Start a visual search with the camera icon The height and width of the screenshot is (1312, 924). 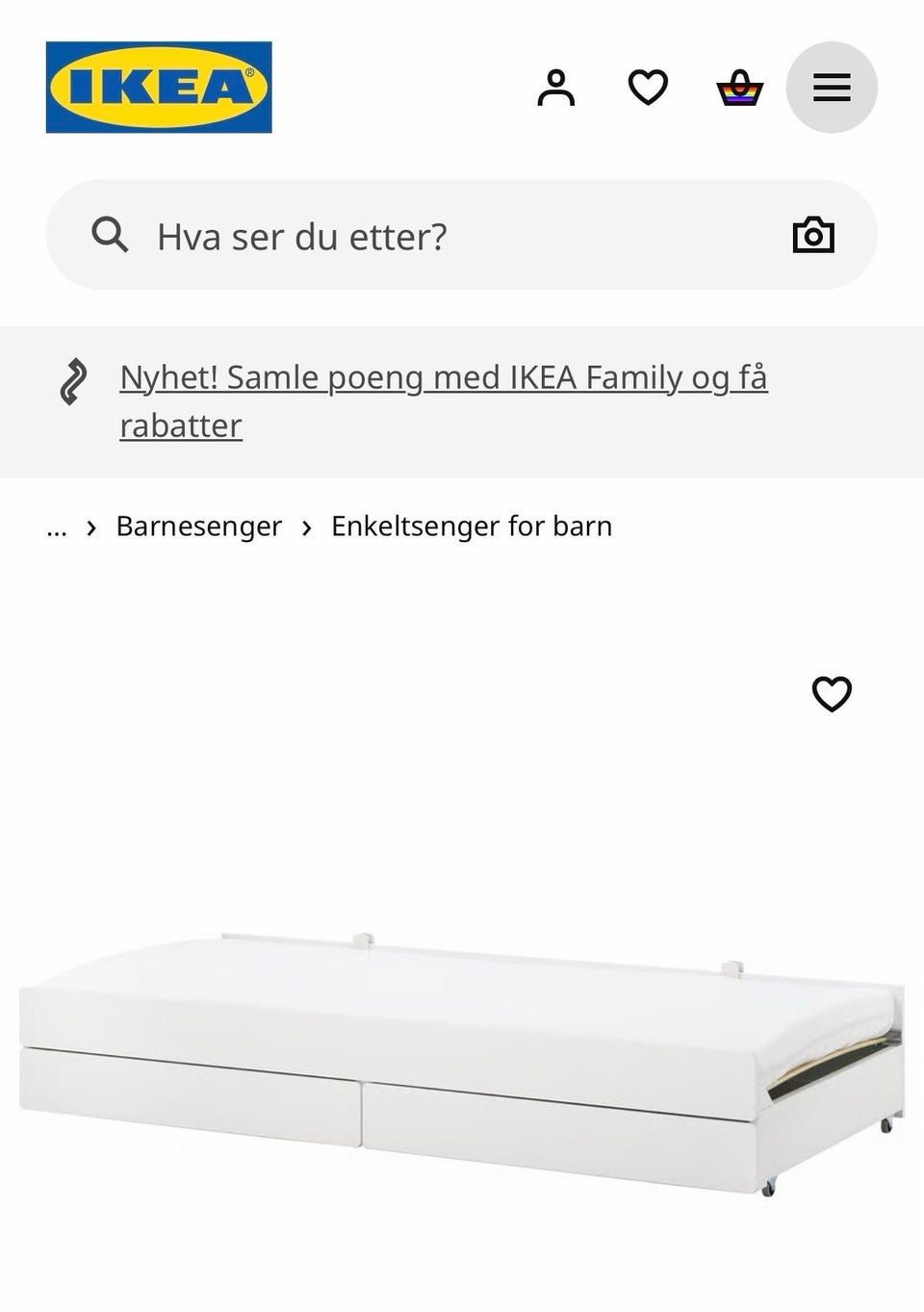click(x=813, y=234)
